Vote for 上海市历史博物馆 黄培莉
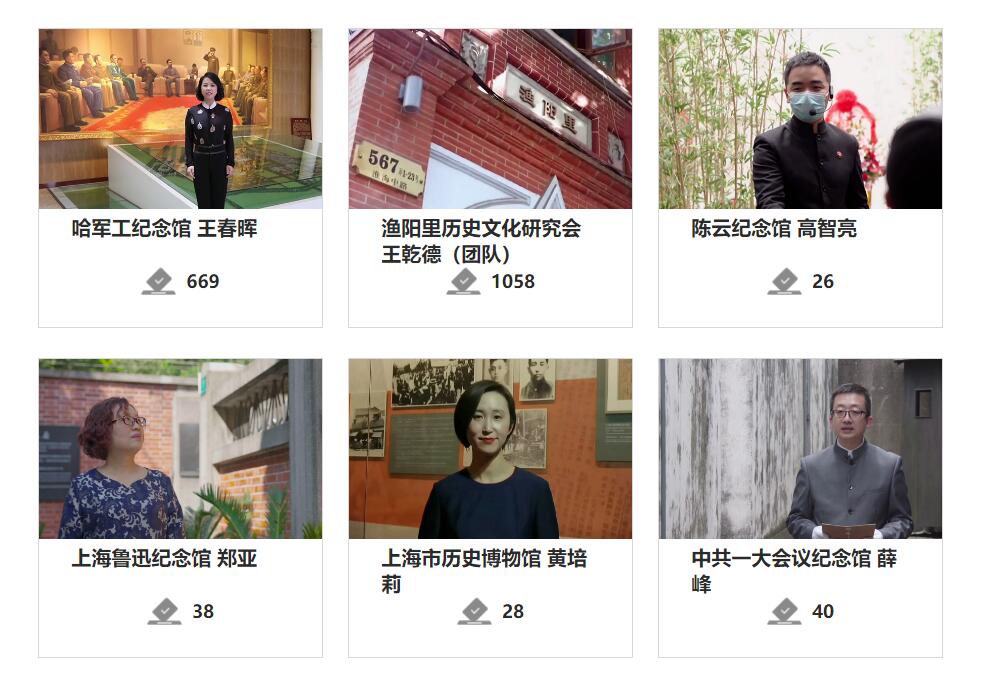Screen dimensions: 982x685 [x=475, y=611]
